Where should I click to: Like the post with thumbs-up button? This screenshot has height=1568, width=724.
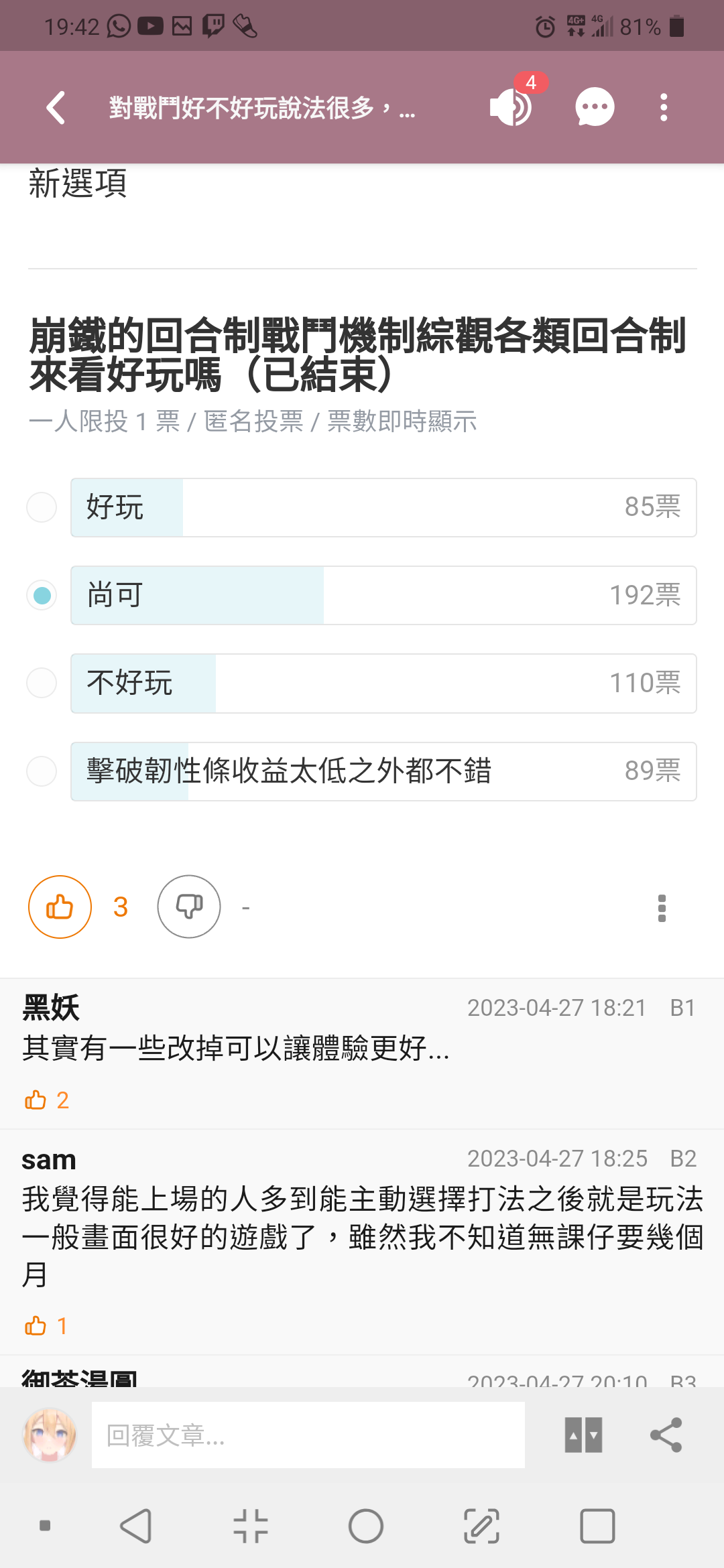(x=60, y=907)
